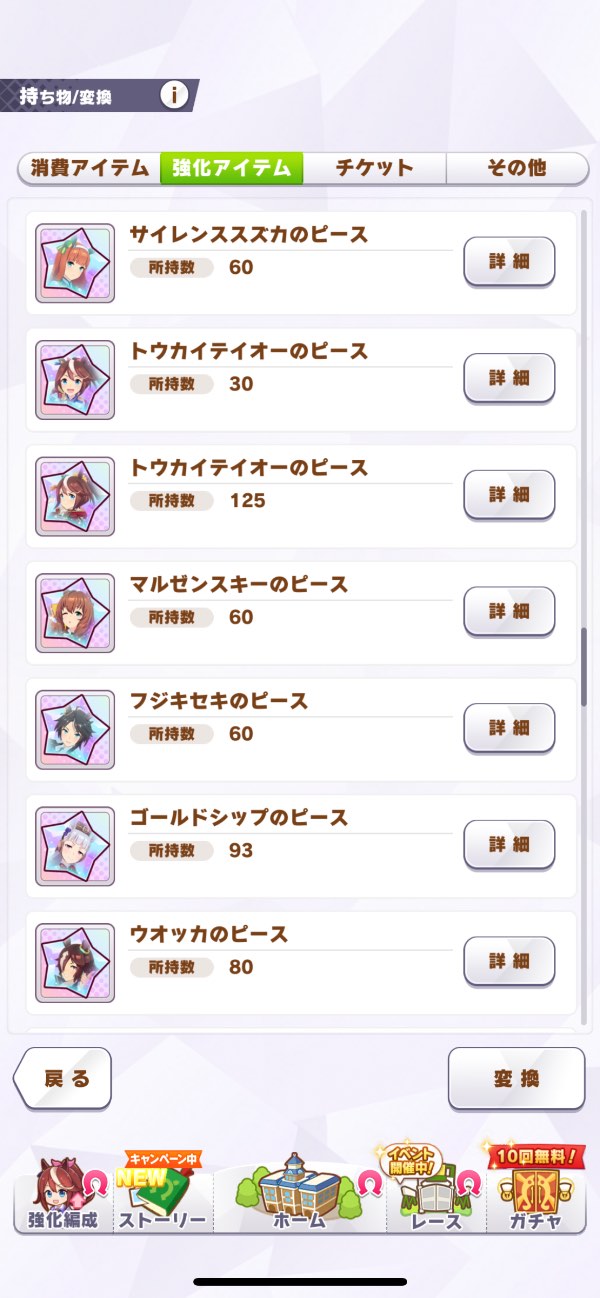Image resolution: width=600 pixels, height=1298 pixels.
Task: Open the その他 tab
Action: tap(516, 168)
